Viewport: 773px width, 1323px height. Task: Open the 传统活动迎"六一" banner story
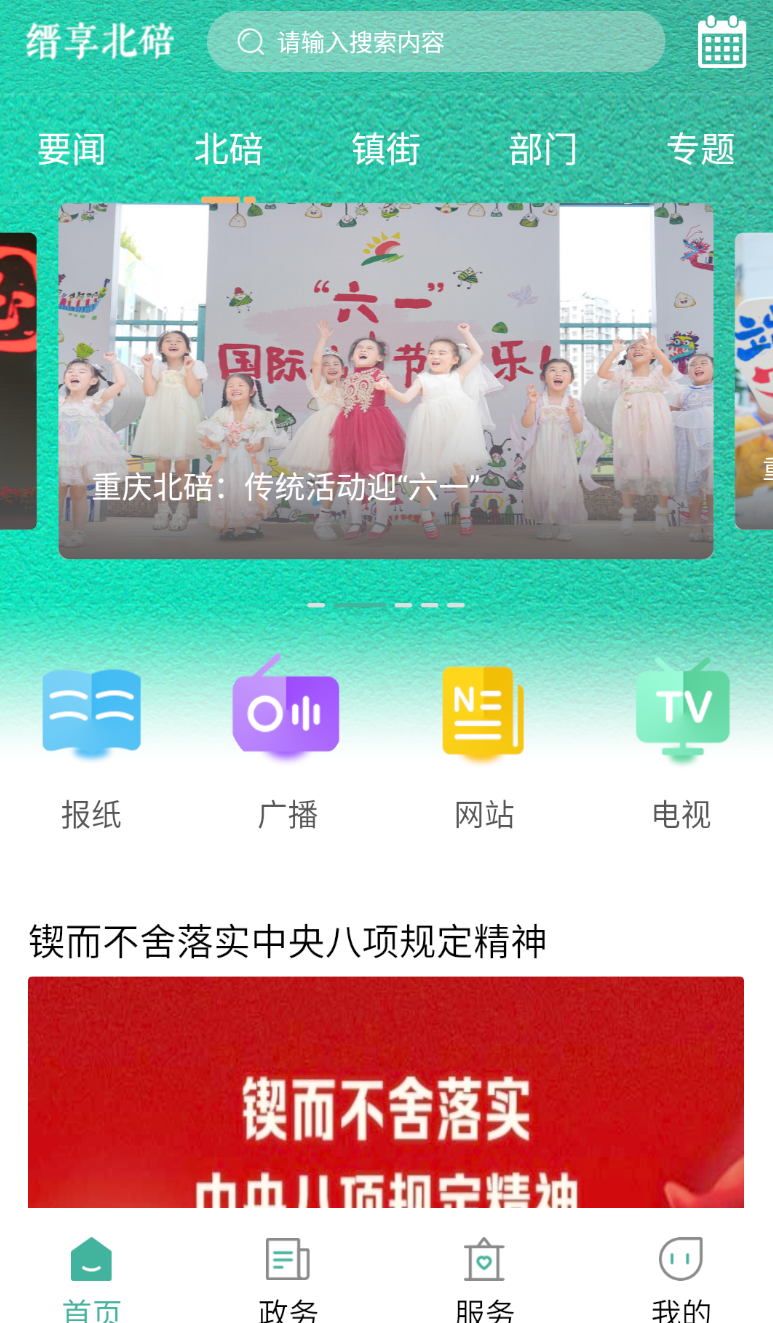point(386,381)
